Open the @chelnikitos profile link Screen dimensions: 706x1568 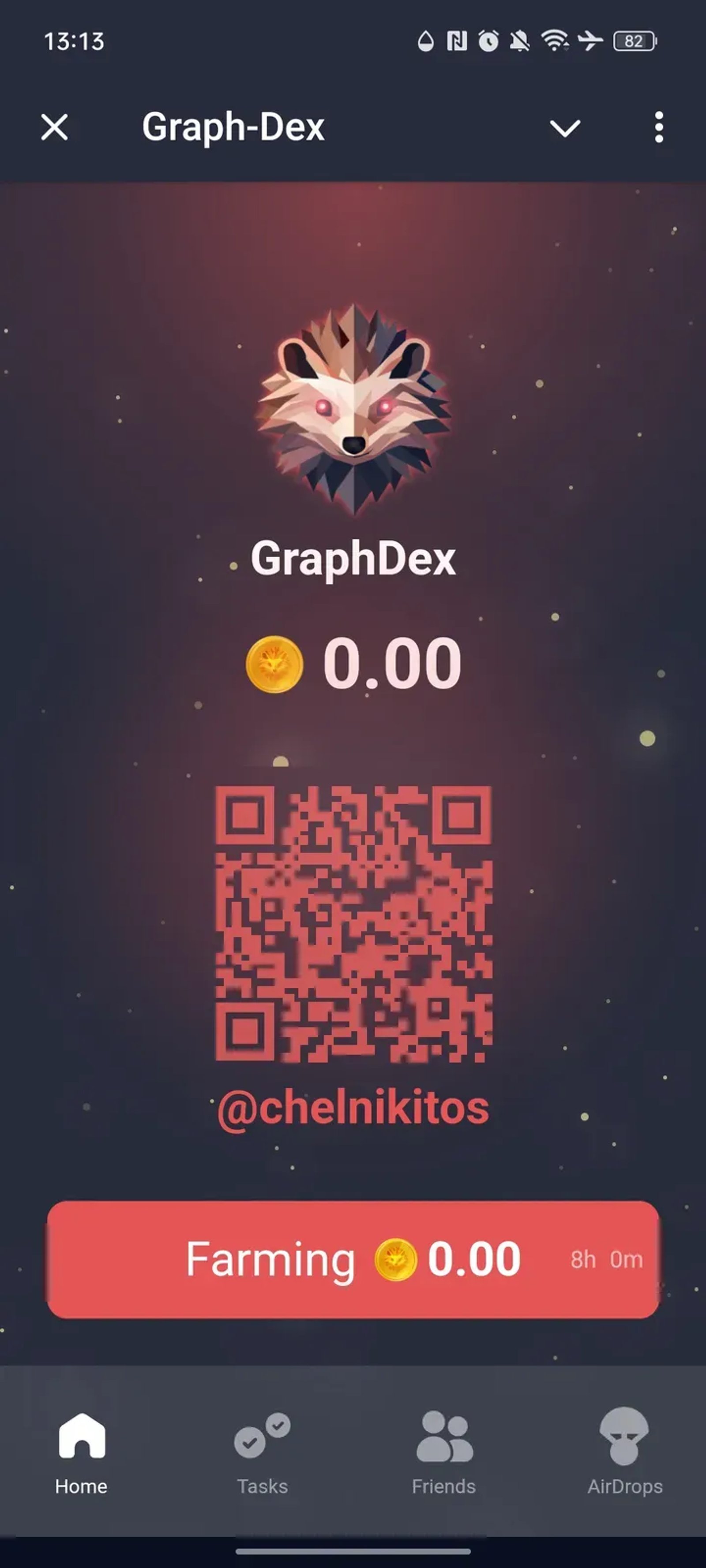coord(353,1107)
